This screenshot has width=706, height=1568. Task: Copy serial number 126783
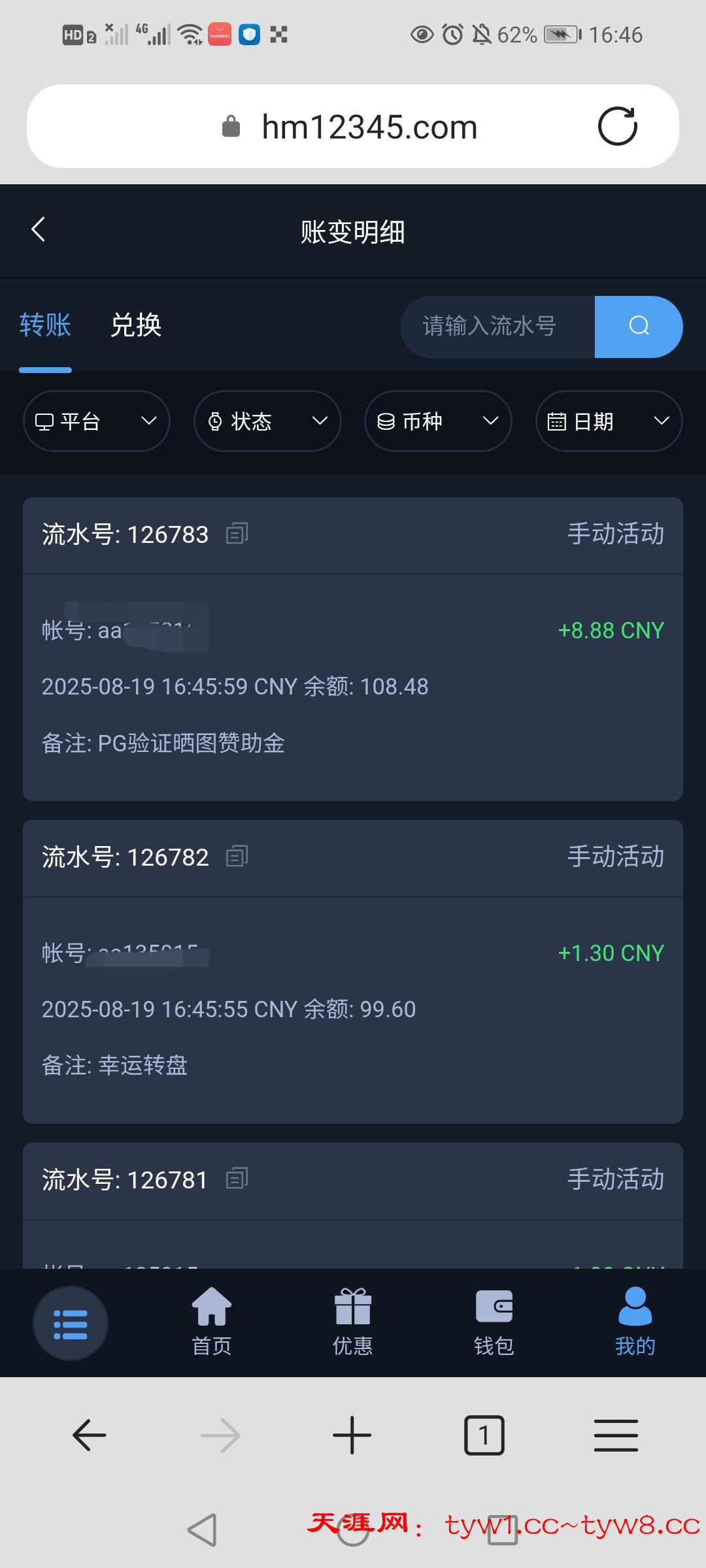pyautogui.click(x=237, y=534)
